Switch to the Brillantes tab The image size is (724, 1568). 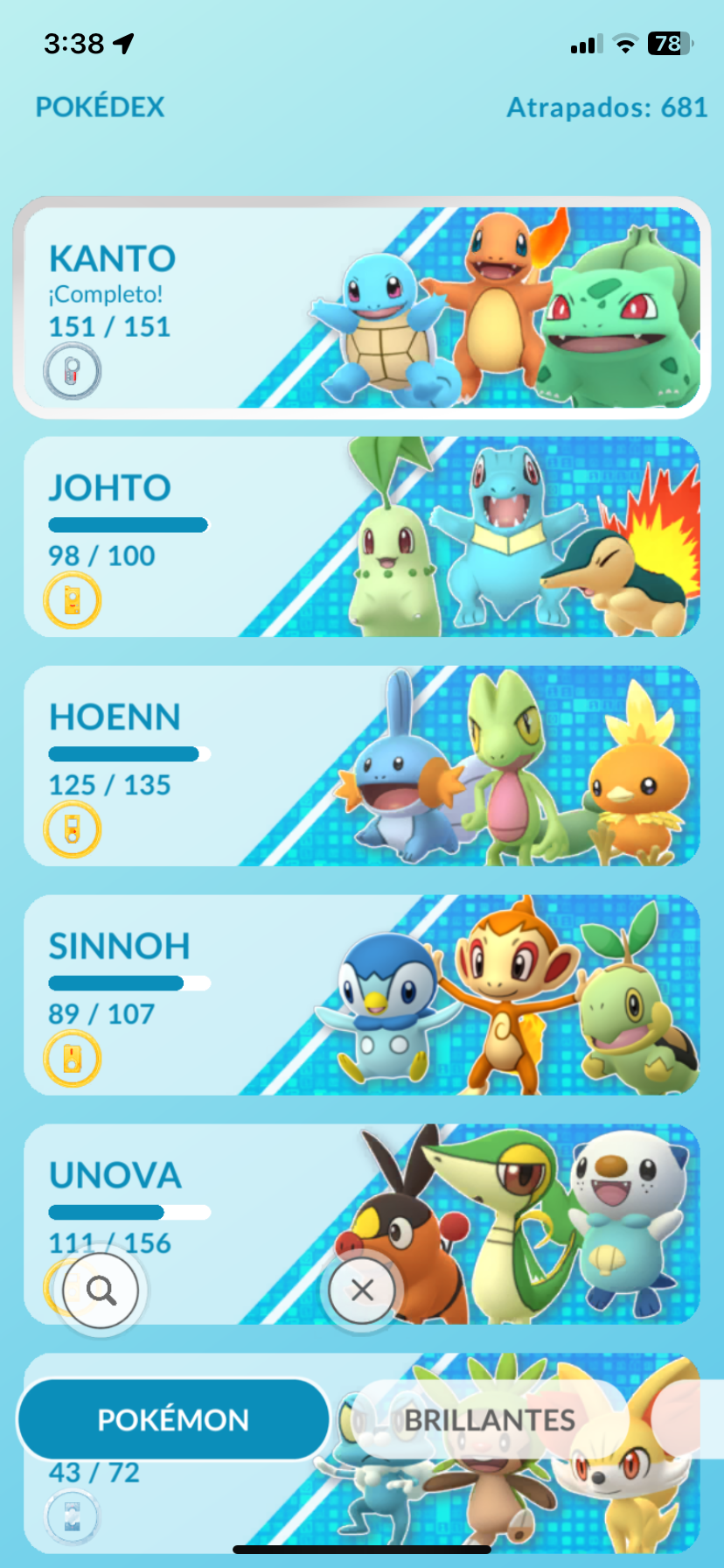tap(490, 1419)
